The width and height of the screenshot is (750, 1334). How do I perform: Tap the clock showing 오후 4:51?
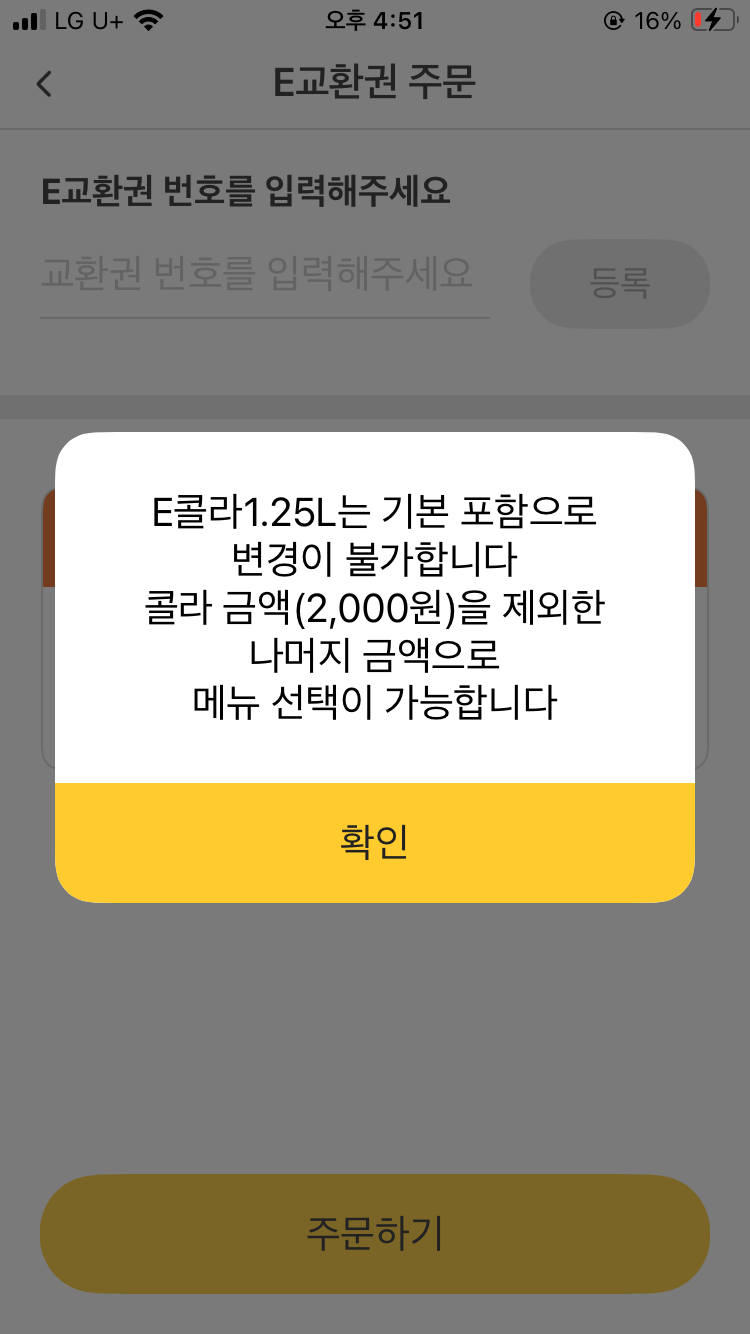point(375,20)
